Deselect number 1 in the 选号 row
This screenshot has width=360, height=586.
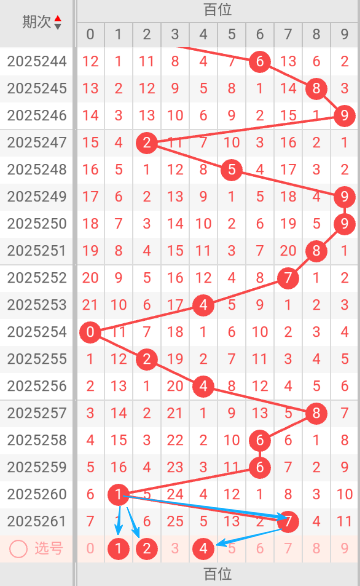119,549
